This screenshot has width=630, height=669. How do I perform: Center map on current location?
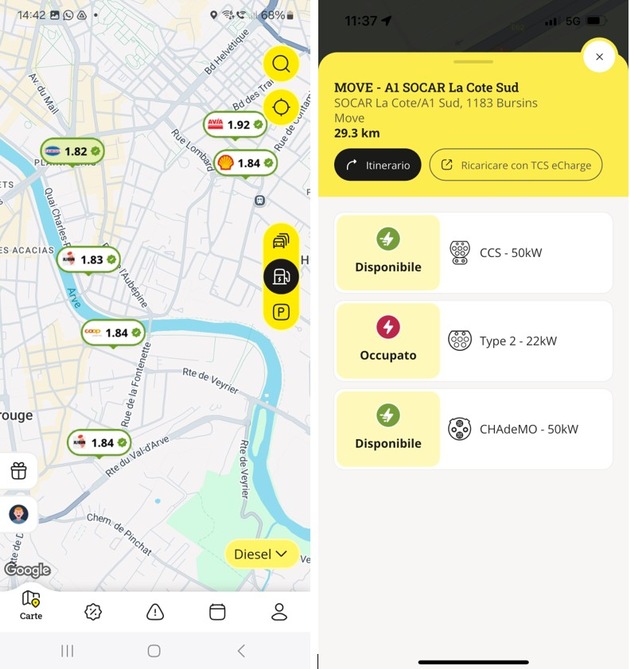click(x=281, y=107)
